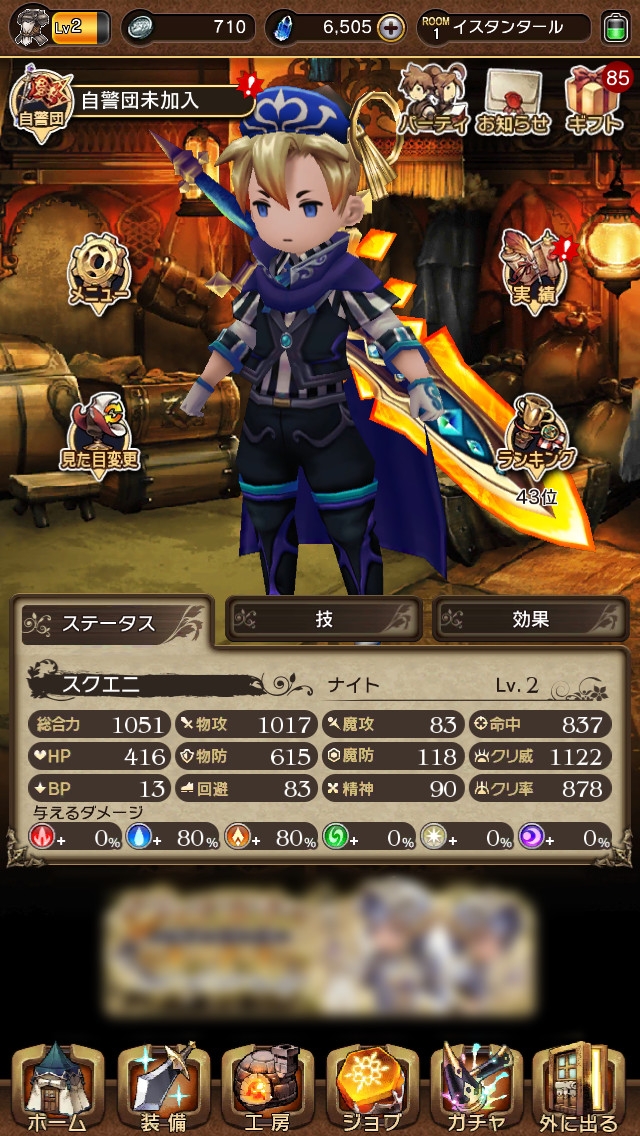This screenshot has height=1136, width=640.
Task: Select the ステータス tab
Action: [113, 622]
